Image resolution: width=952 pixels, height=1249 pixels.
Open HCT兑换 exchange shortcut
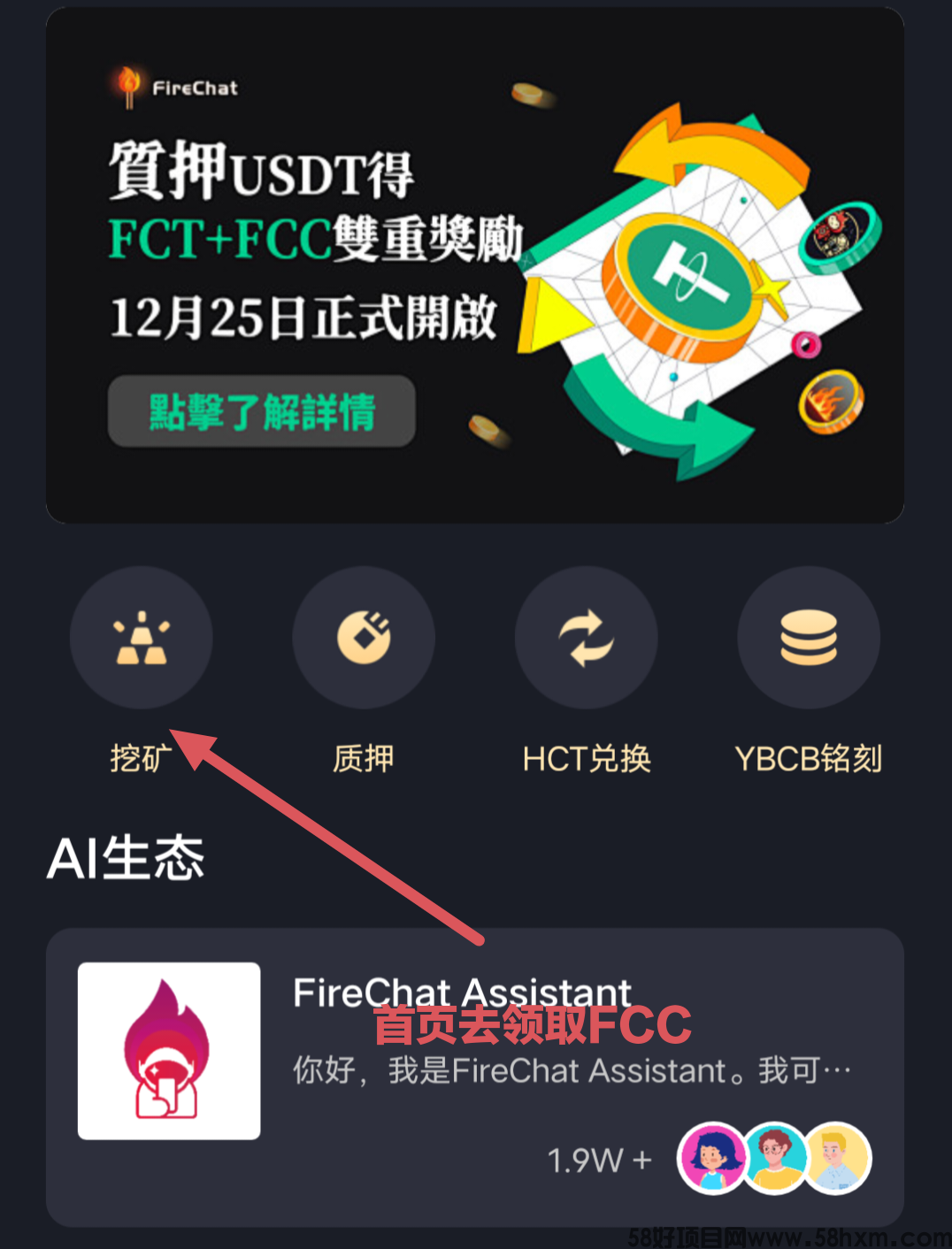tap(587, 638)
